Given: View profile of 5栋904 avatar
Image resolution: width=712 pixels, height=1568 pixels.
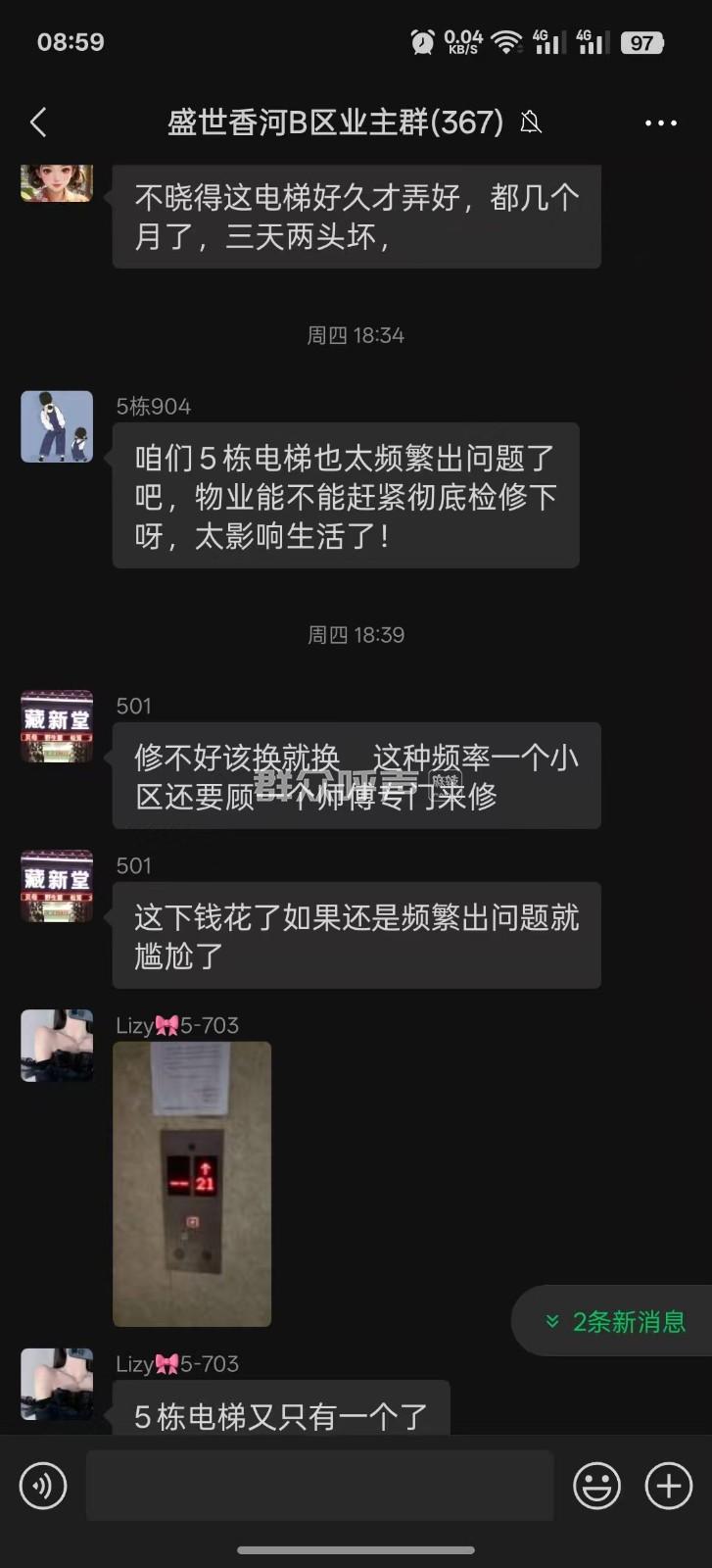Looking at the screenshot, I should tap(57, 427).
